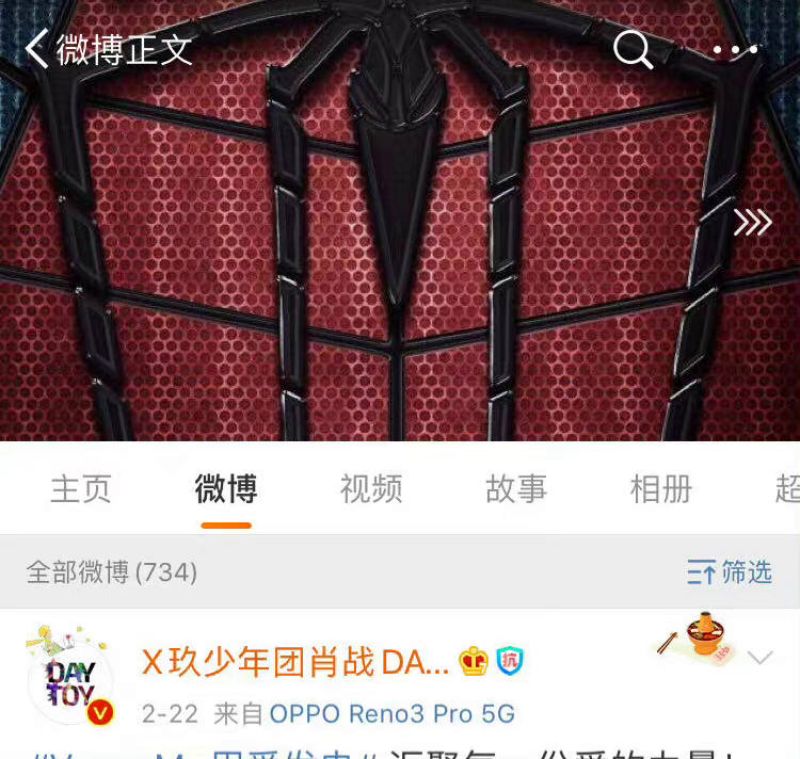Tap the triple-arrow icon on the cover
Viewport: 800px width, 759px height.
point(752,222)
